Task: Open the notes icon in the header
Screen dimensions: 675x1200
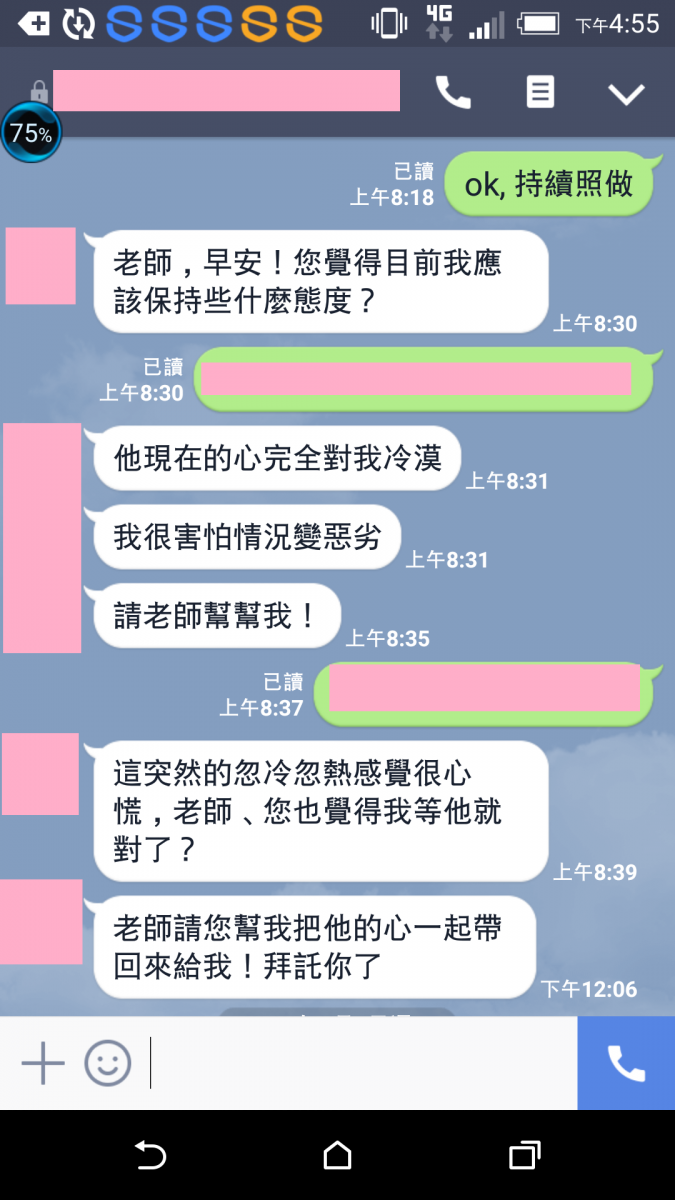Action: coord(540,93)
